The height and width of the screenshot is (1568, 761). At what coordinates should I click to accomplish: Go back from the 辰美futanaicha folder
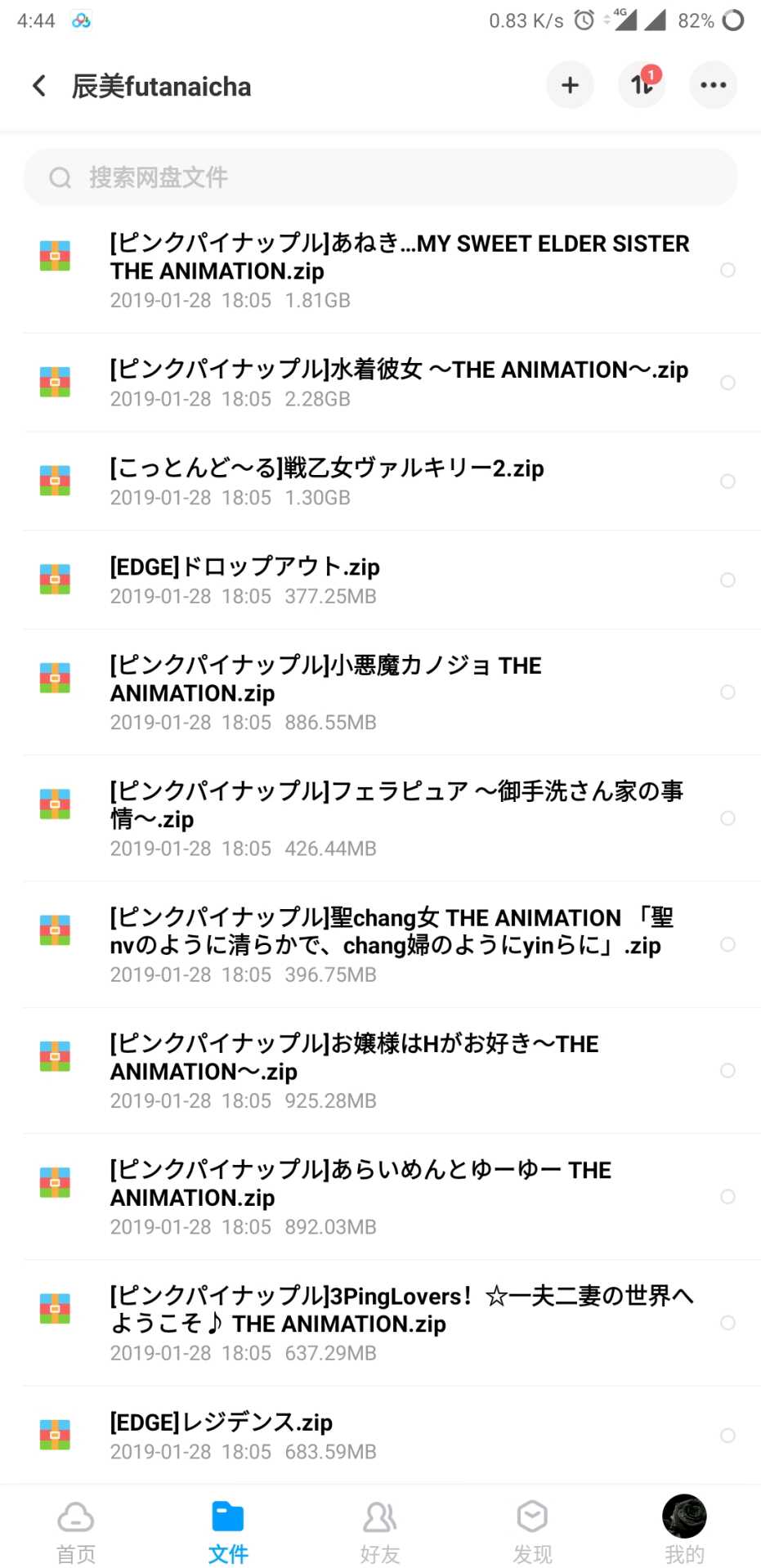[38, 86]
